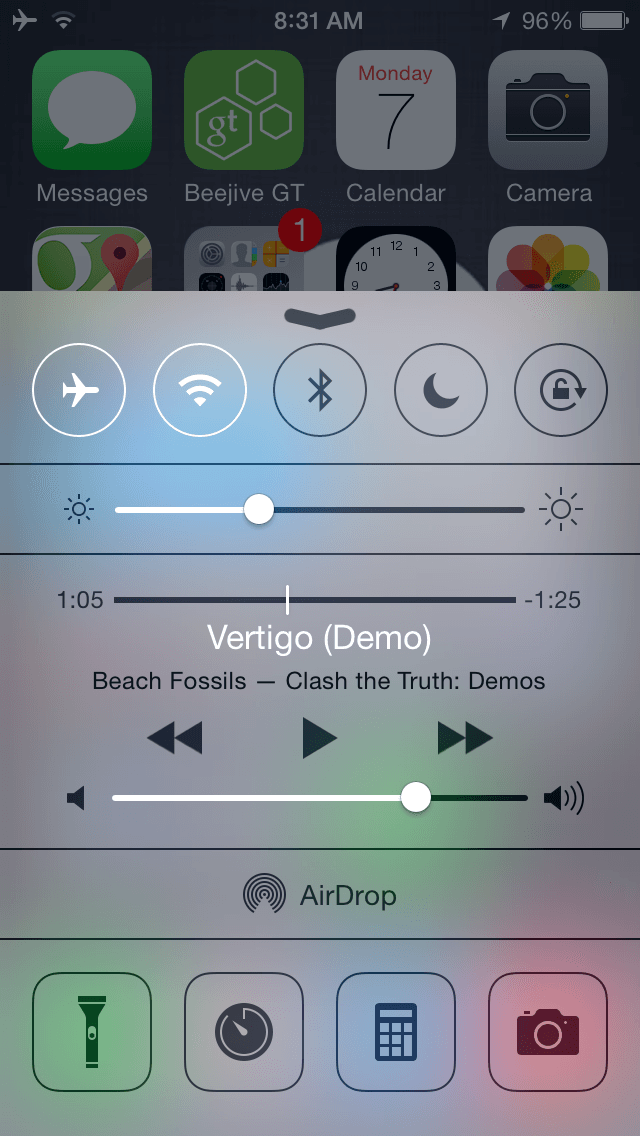Toggle the Wi-Fi button
The height and width of the screenshot is (1136, 640).
click(200, 390)
